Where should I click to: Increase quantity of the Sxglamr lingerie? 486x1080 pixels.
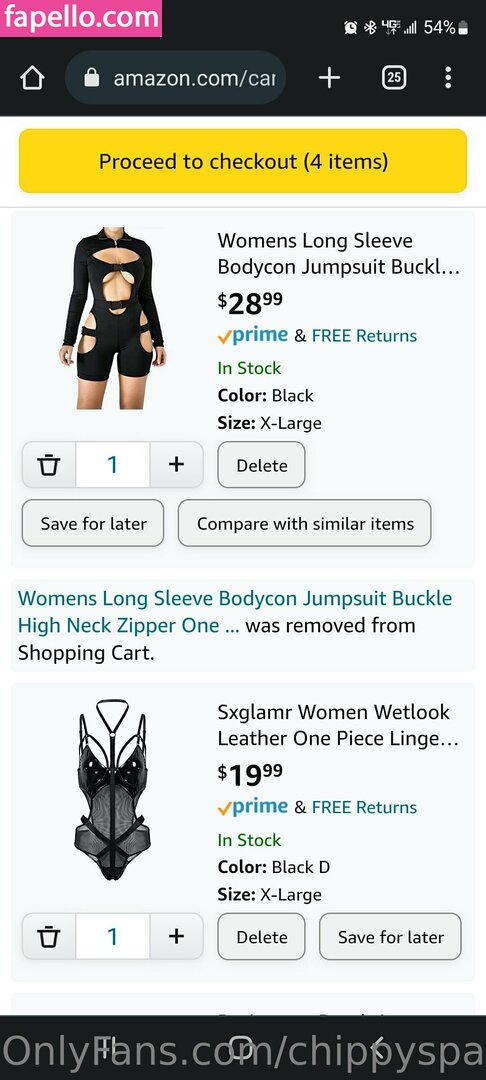click(x=176, y=937)
